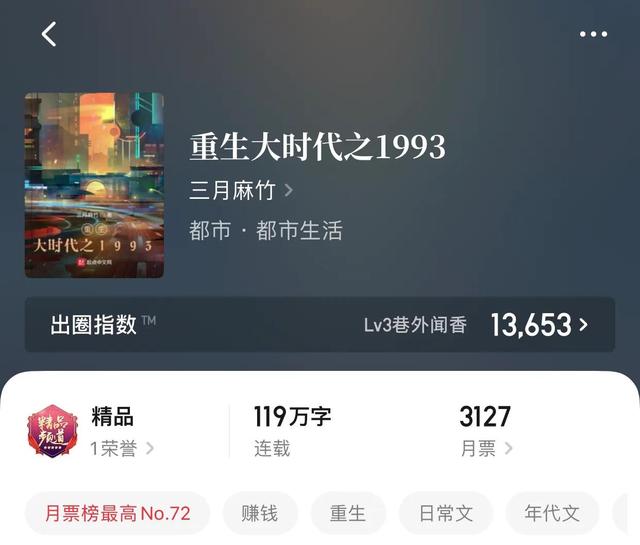Select the 重生 tag
Viewport: 640px width, 545px height.
(x=348, y=513)
